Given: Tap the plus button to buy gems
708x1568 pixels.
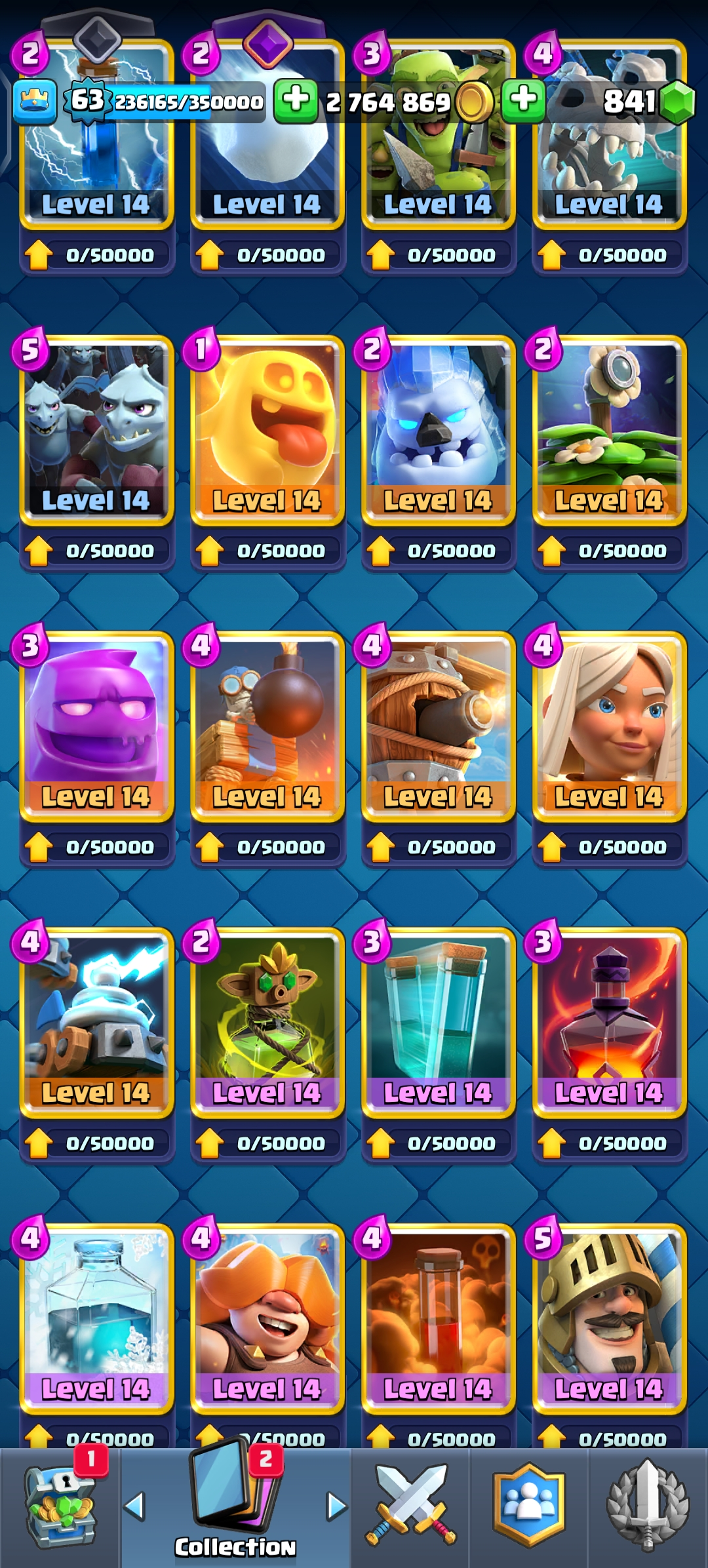Looking at the screenshot, I should pos(523,101).
